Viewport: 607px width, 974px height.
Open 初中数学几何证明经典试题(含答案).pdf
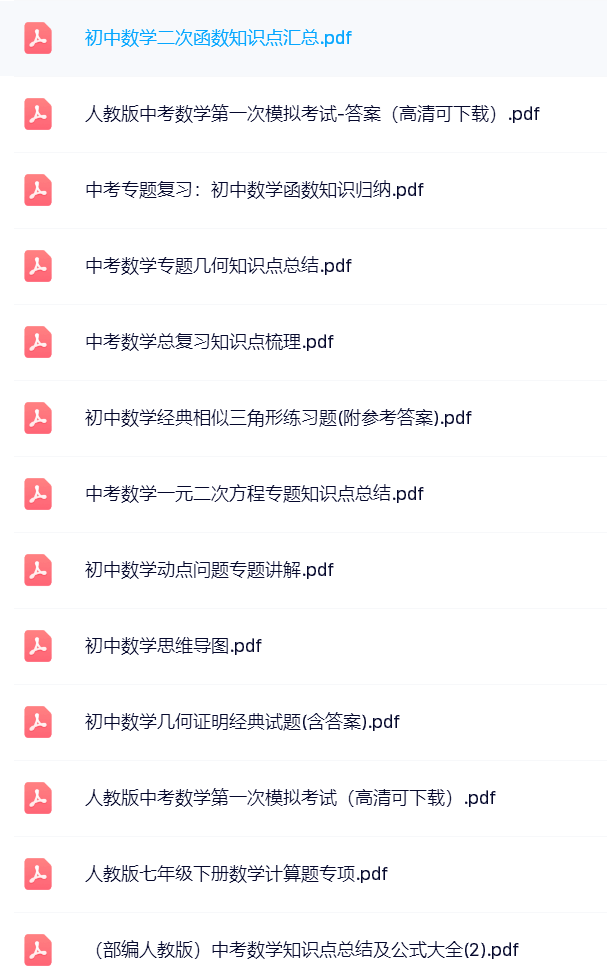(x=242, y=722)
